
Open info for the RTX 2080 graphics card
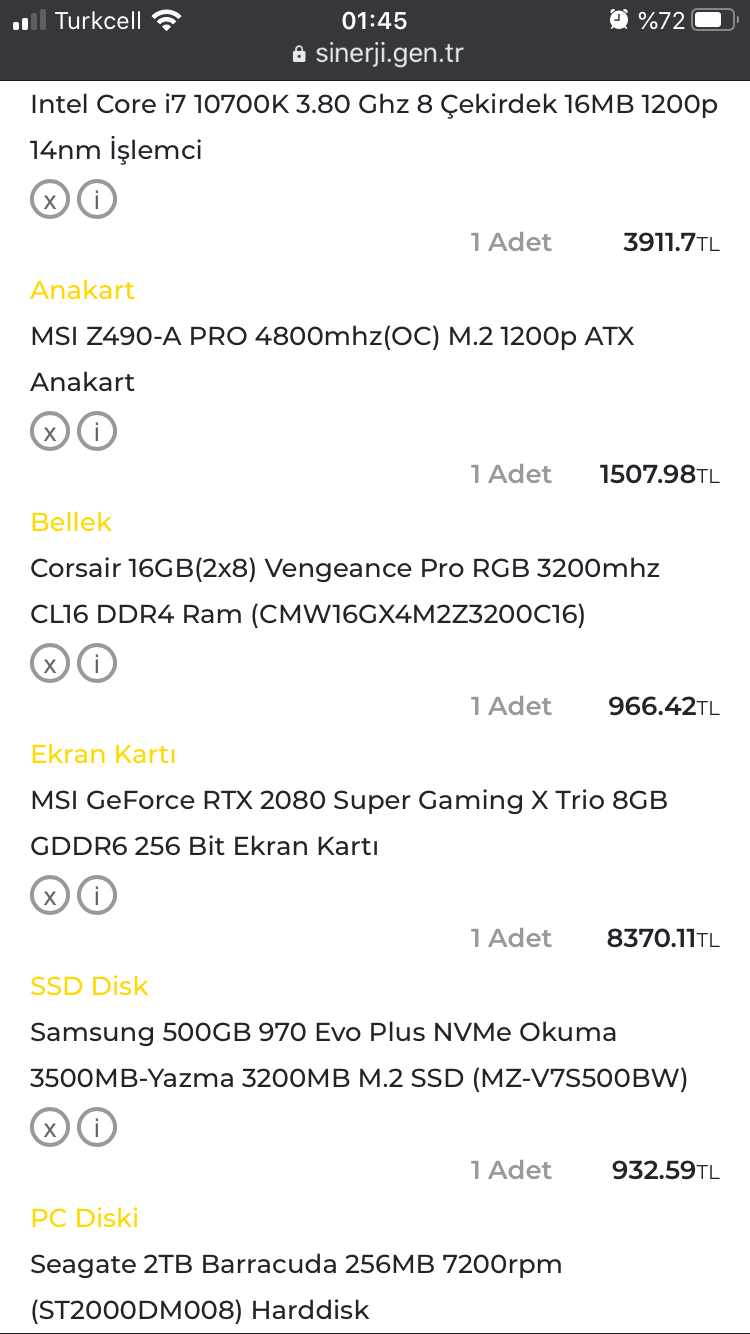pos(97,895)
